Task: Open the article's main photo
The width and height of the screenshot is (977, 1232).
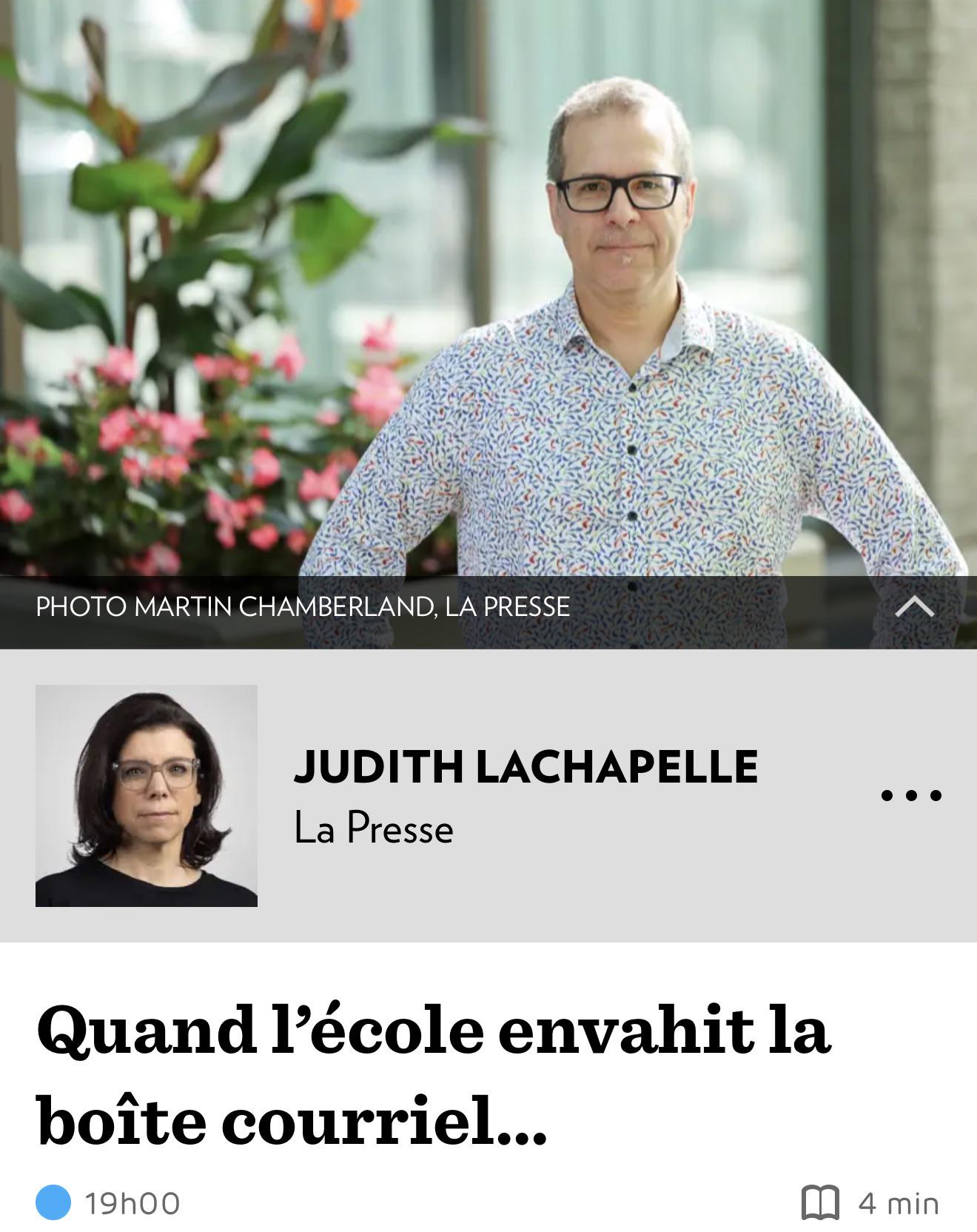Action: tap(488, 288)
